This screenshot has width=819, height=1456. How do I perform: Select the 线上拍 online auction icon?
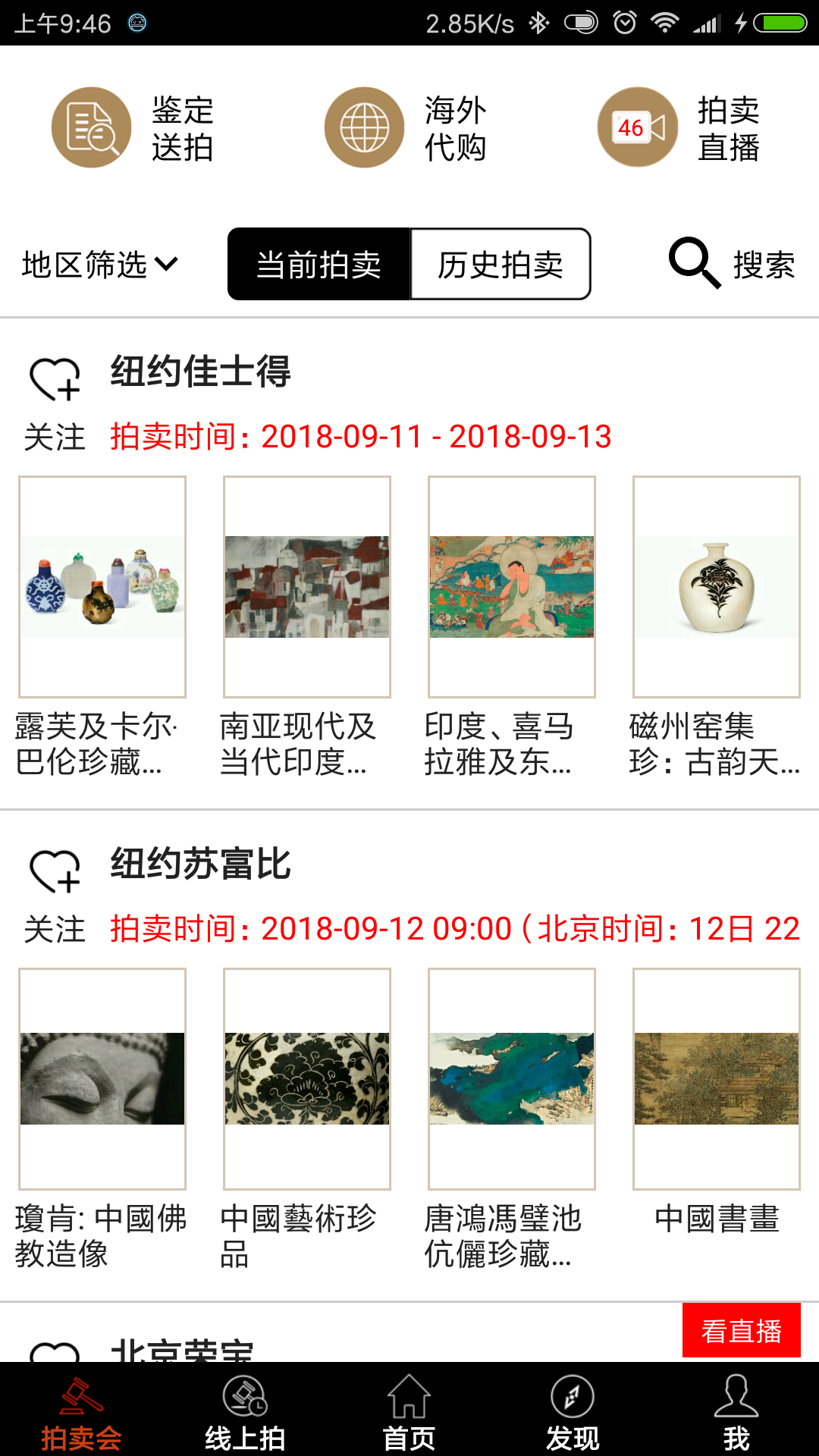246,1412
